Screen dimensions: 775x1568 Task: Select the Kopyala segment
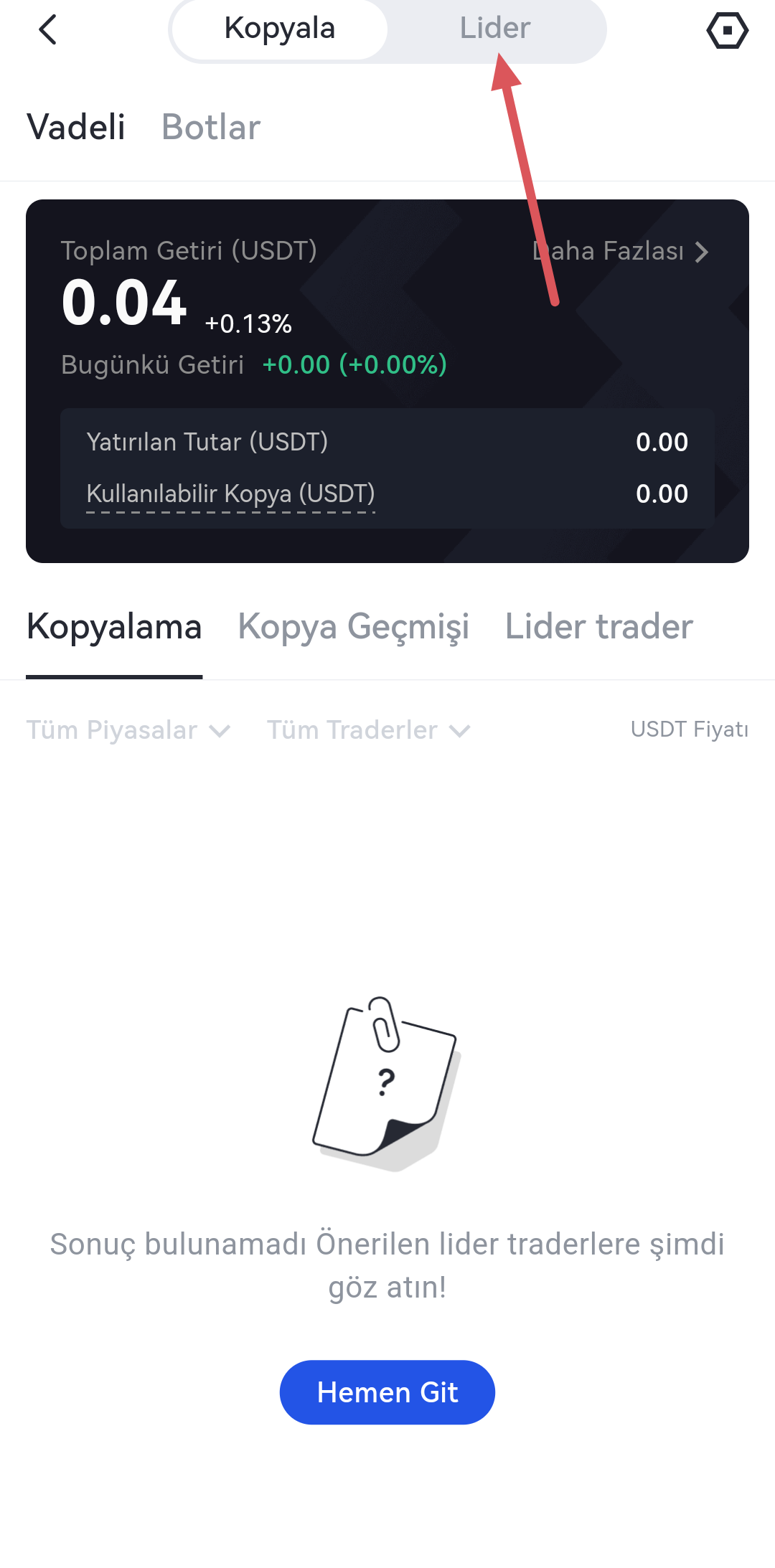coord(280,29)
